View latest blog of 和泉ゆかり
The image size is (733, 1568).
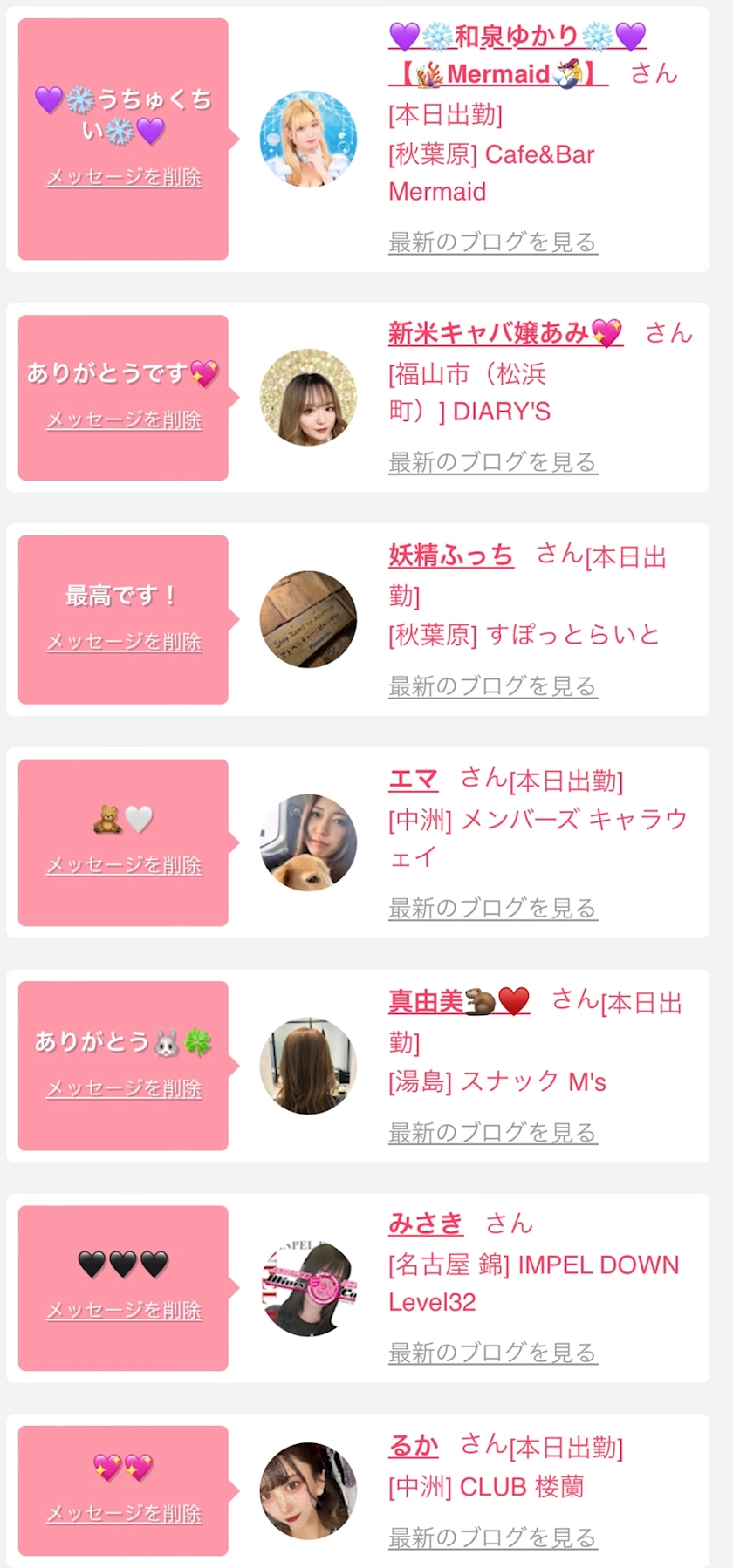pyautogui.click(x=492, y=242)
